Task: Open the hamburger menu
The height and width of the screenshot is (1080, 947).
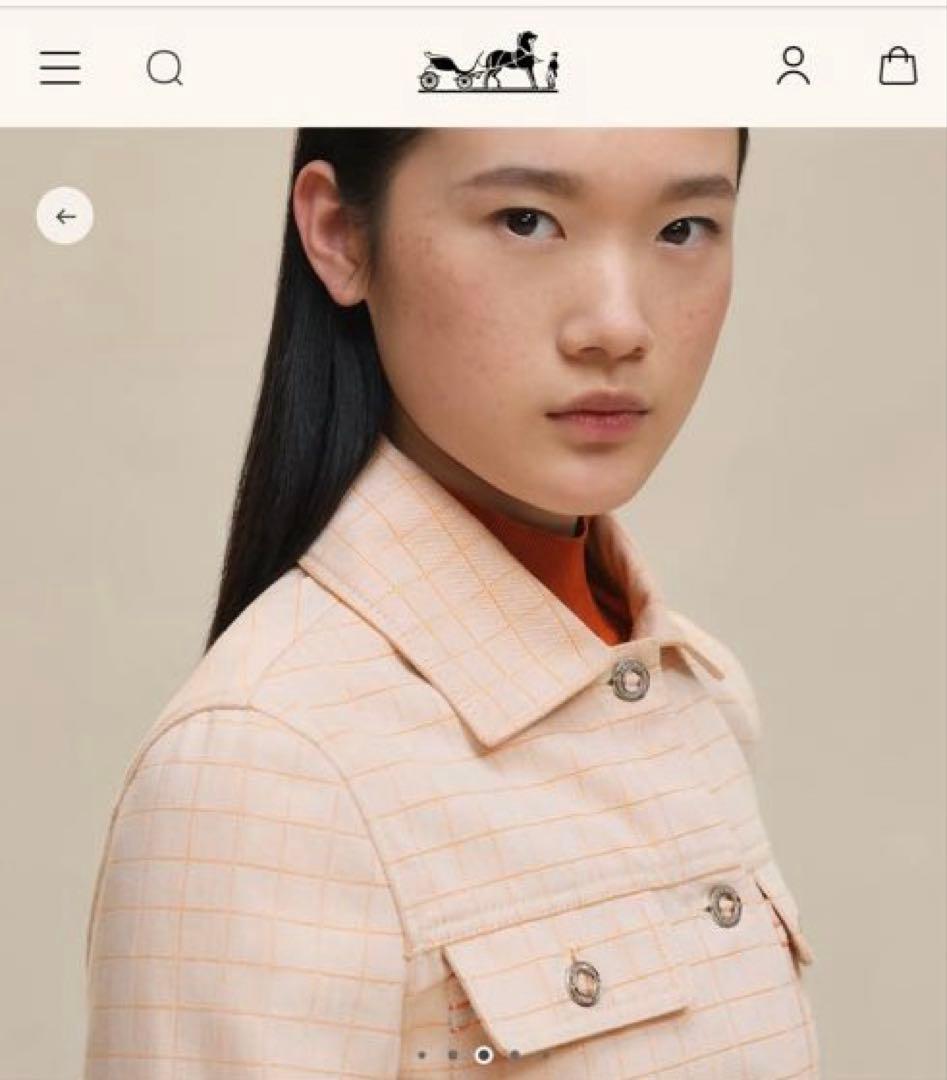Action: coord(60,68)
